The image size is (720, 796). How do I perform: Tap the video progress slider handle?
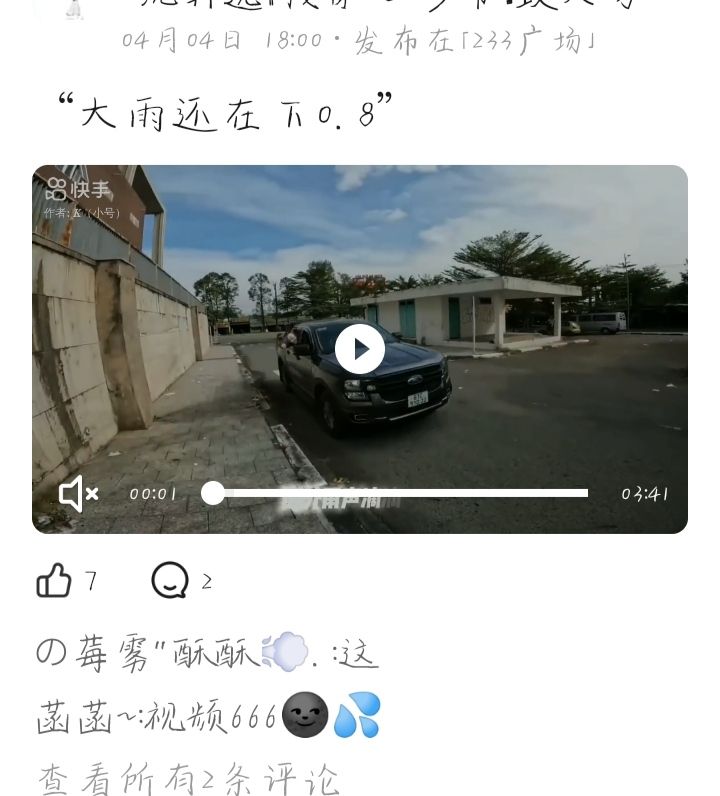[213, 493]
